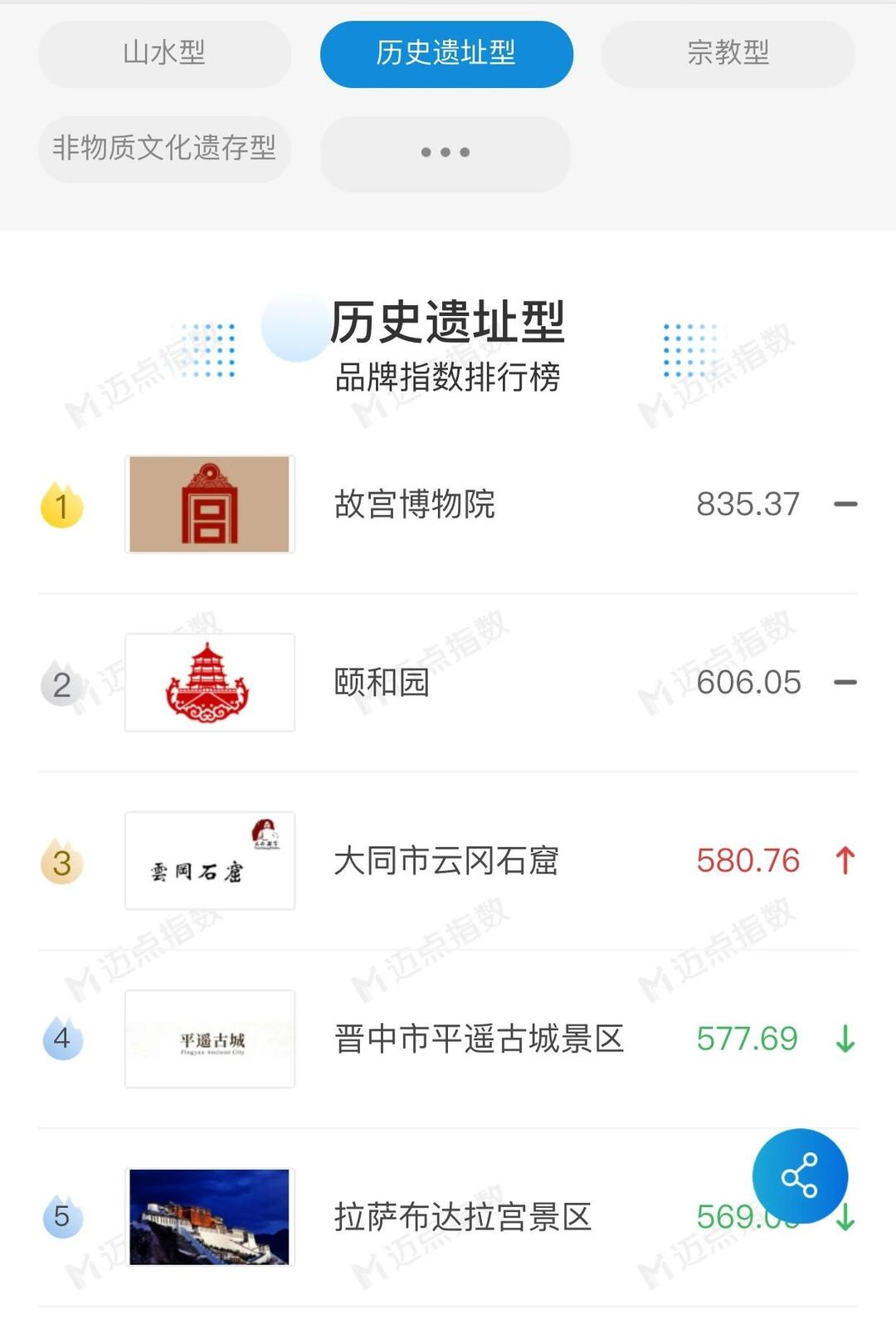
Task: Open the 故宫博物院 ranking entry
Action: pos(415,504)
